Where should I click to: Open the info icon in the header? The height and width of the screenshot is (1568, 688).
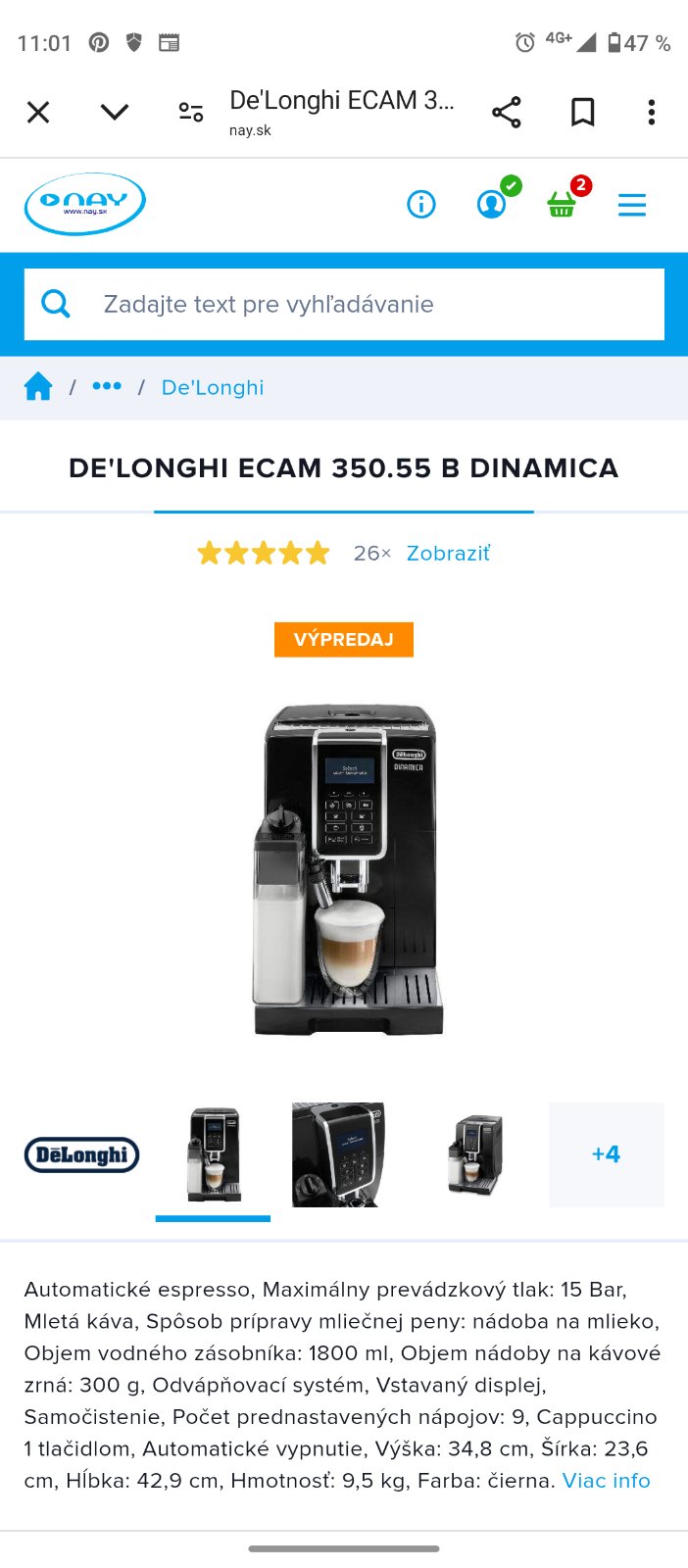421,204
